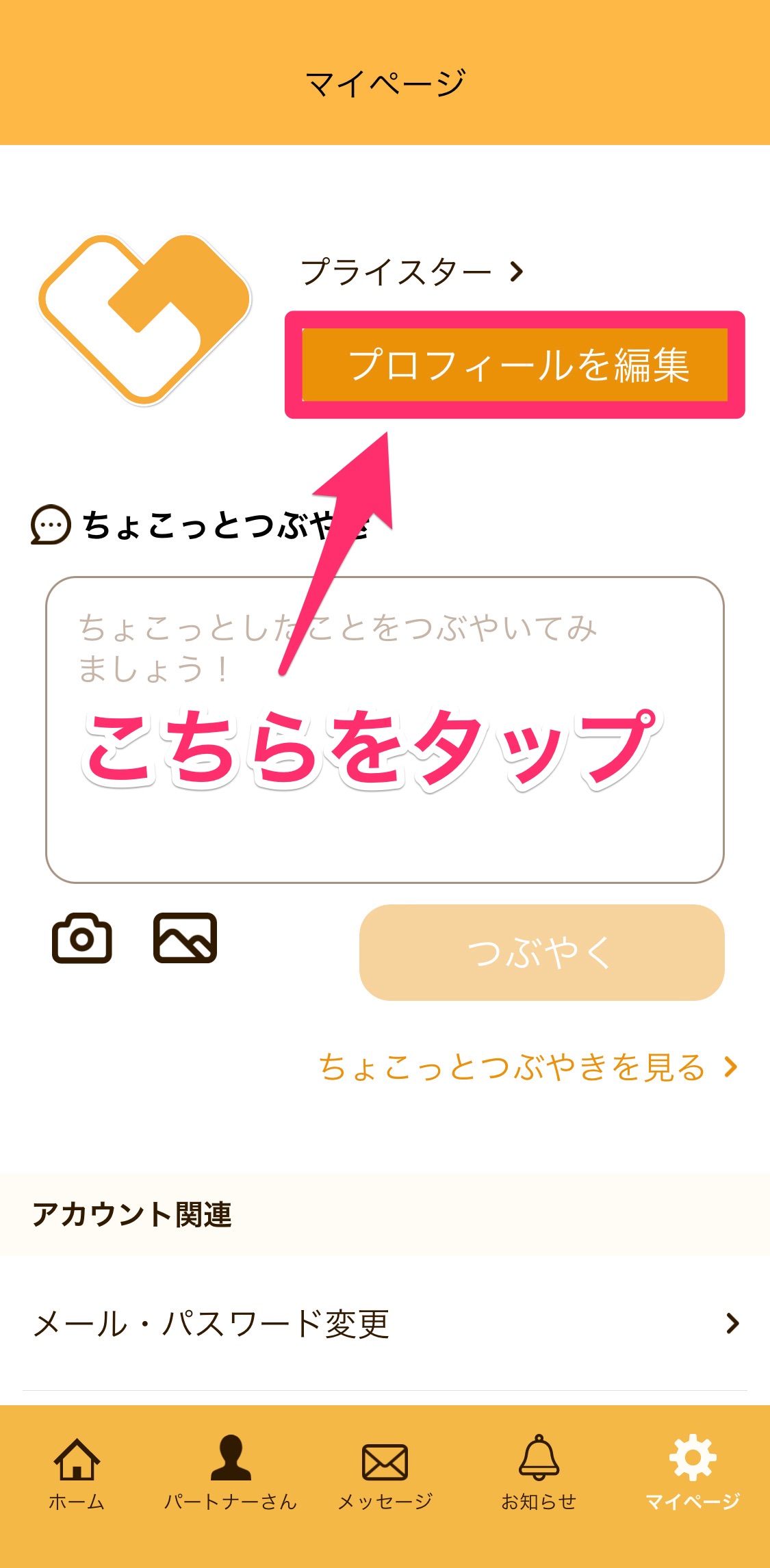Open ちょこっとつぶやきを見る link
The image size is (770, 1568).
coord(527,1067)
